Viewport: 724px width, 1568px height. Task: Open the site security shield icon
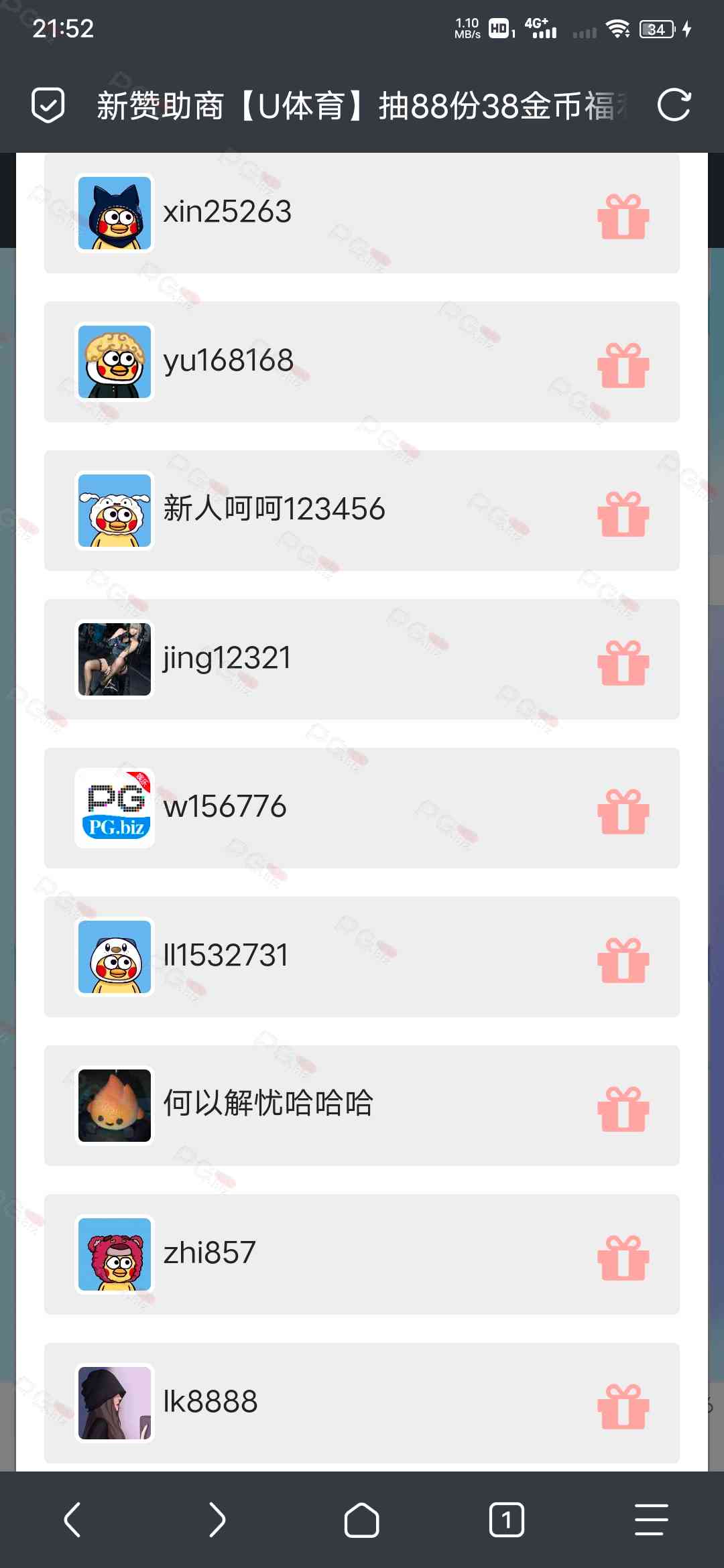coord(48,105)
